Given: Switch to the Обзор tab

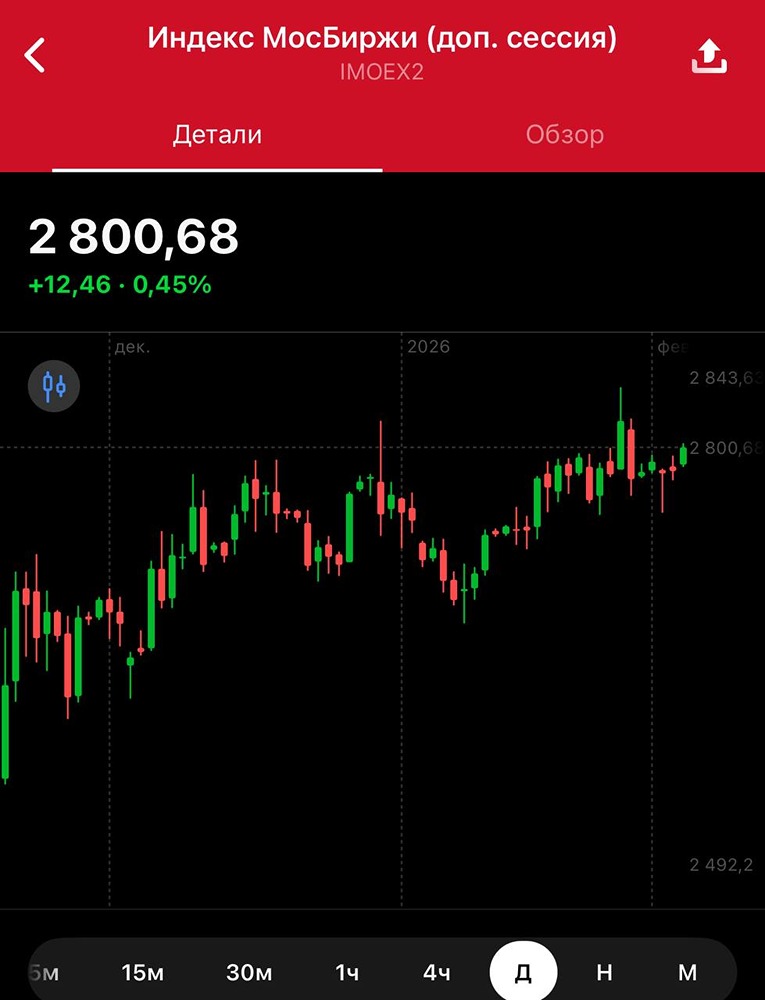Looking at the screenshot, I should (x=564, y=135).
